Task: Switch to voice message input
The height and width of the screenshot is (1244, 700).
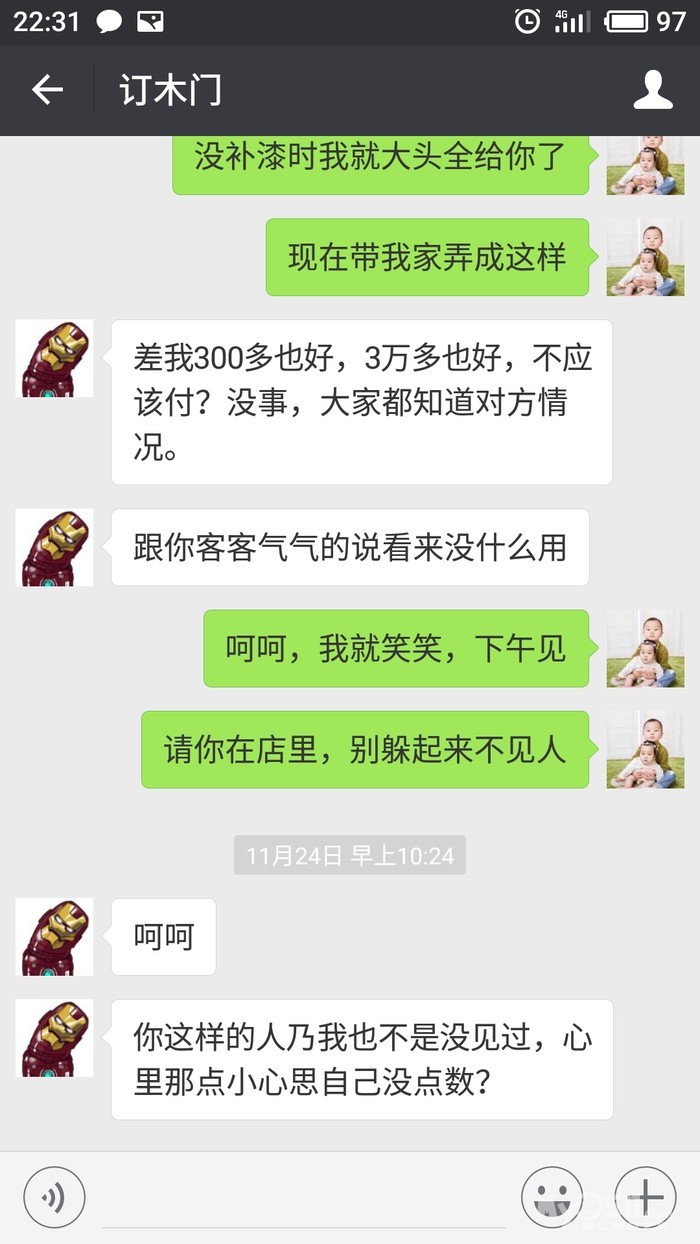Action: [x=54, y=1196]
